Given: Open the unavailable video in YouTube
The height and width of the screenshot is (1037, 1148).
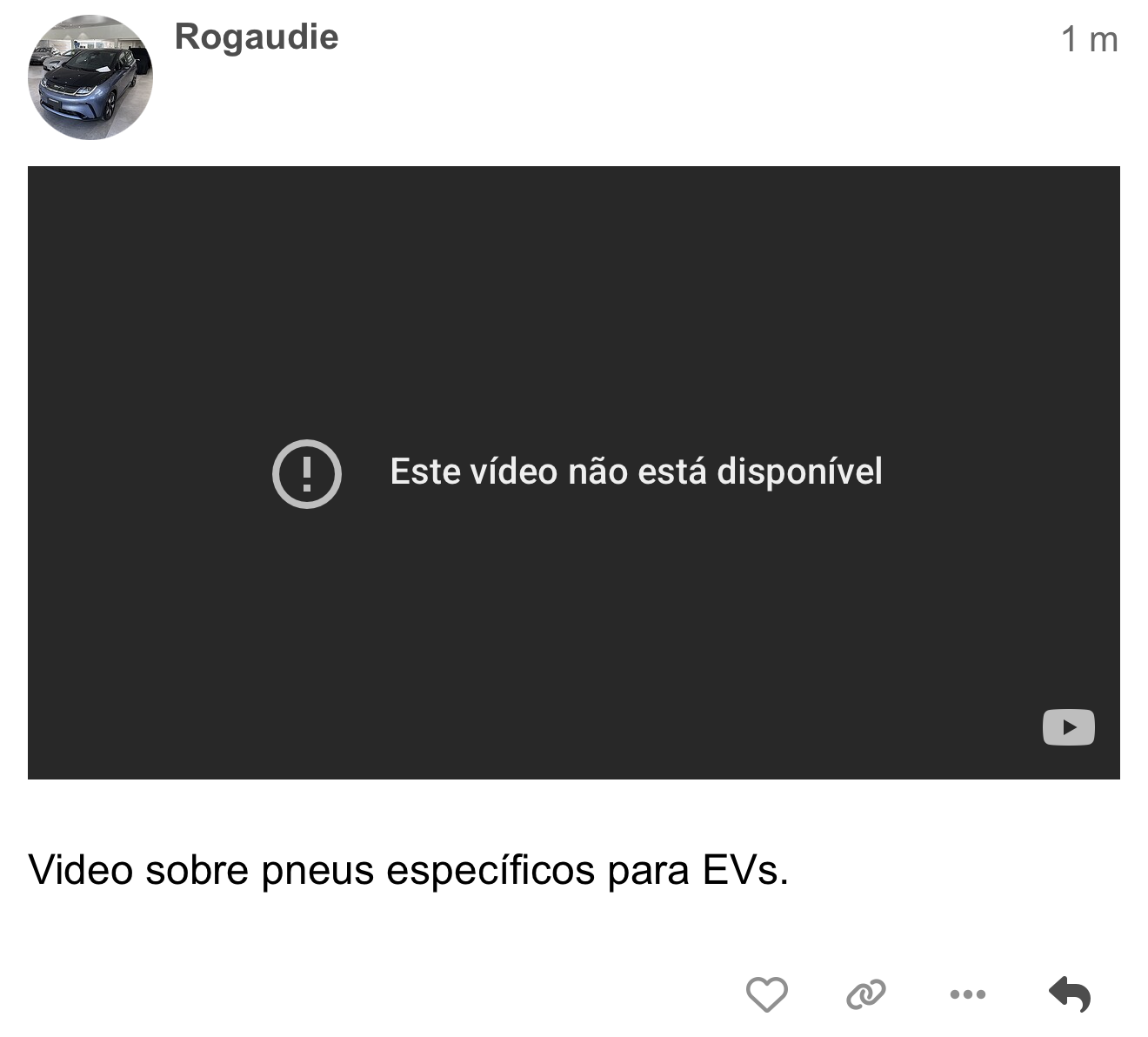Looking at the screenshot, I should pyautogui.click(x=1068, y=727).
